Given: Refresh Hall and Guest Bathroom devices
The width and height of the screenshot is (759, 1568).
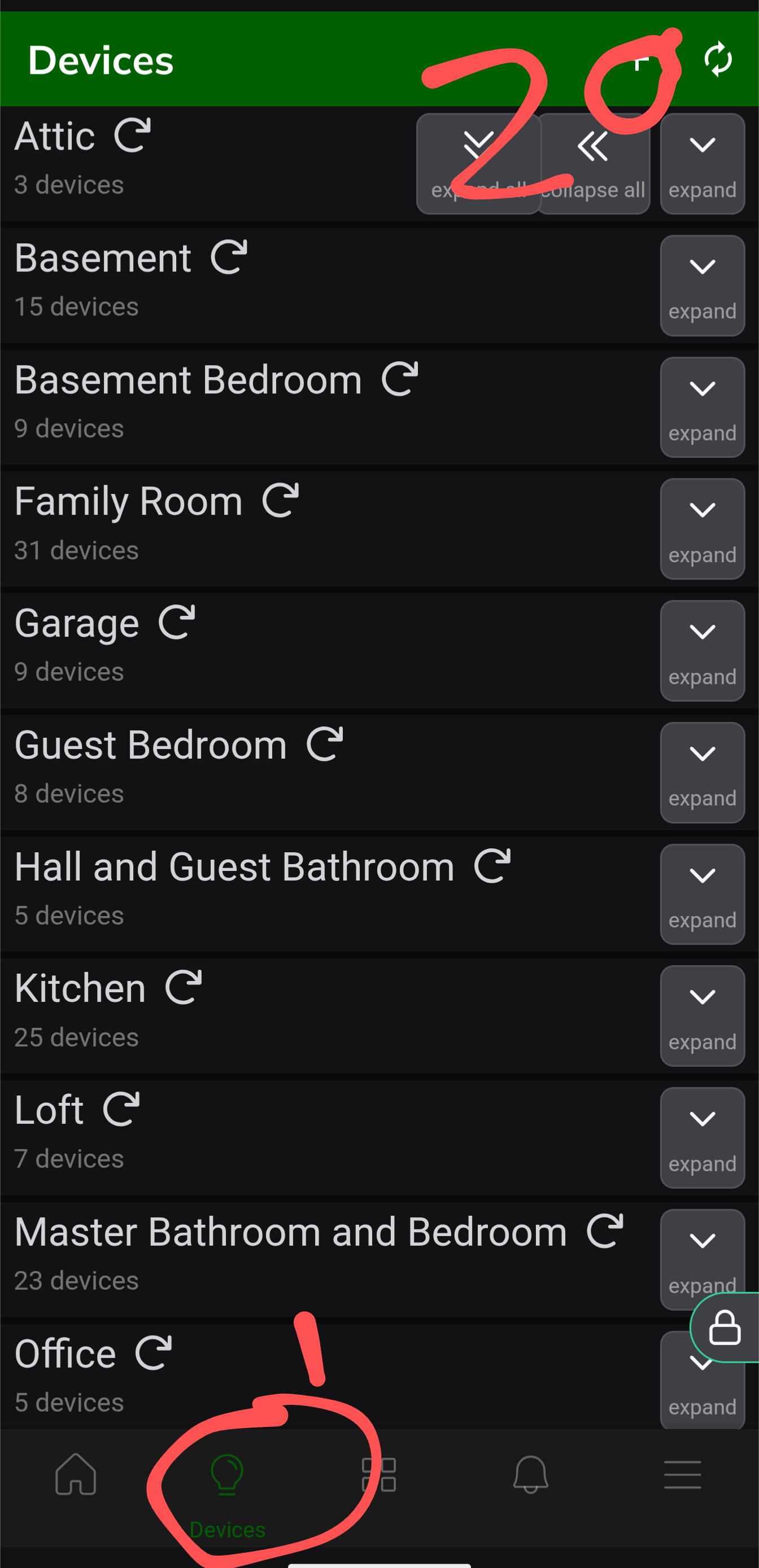Looking at the screenshot, I should pyautogui.click(x=492, y=866).
